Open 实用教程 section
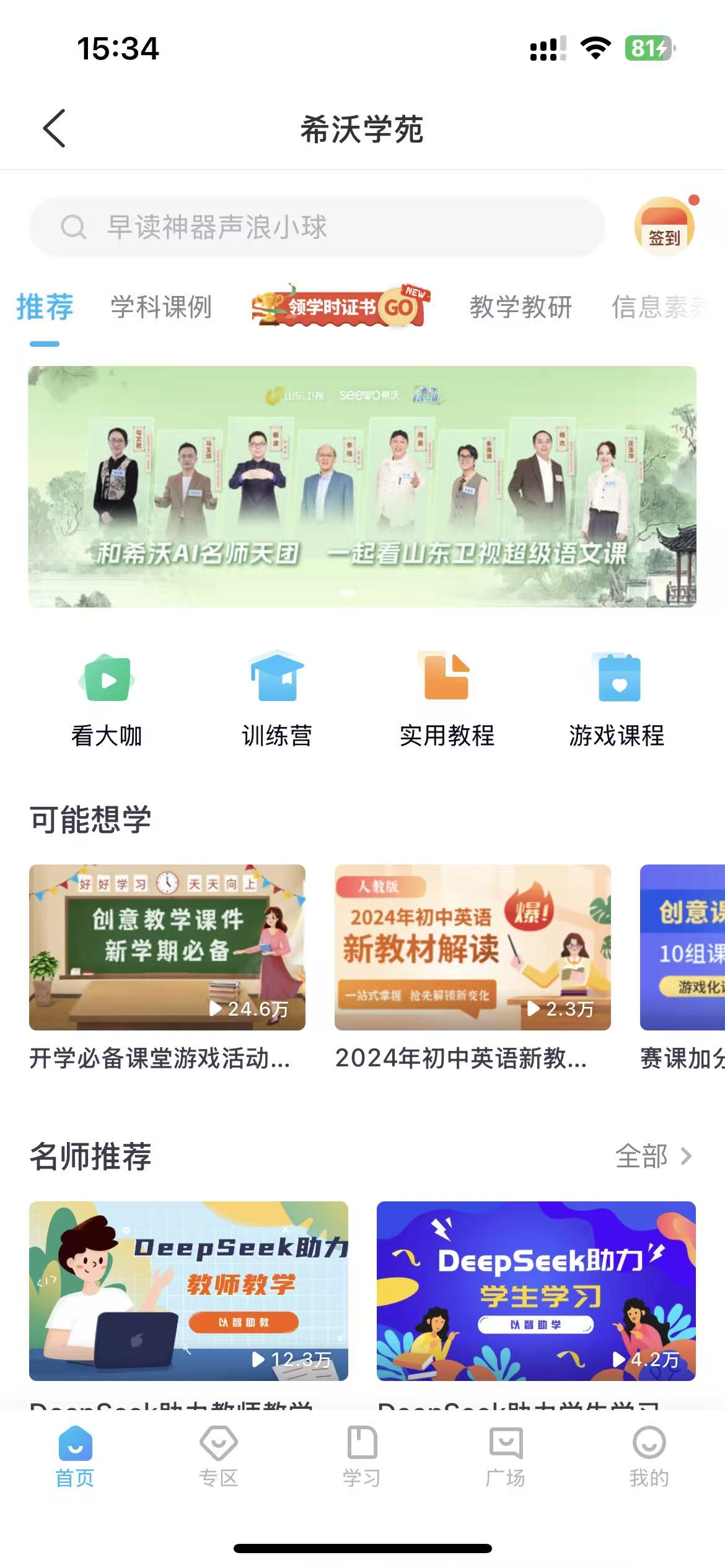This screenshot has height=1568, width=725. tap(447, 700)
